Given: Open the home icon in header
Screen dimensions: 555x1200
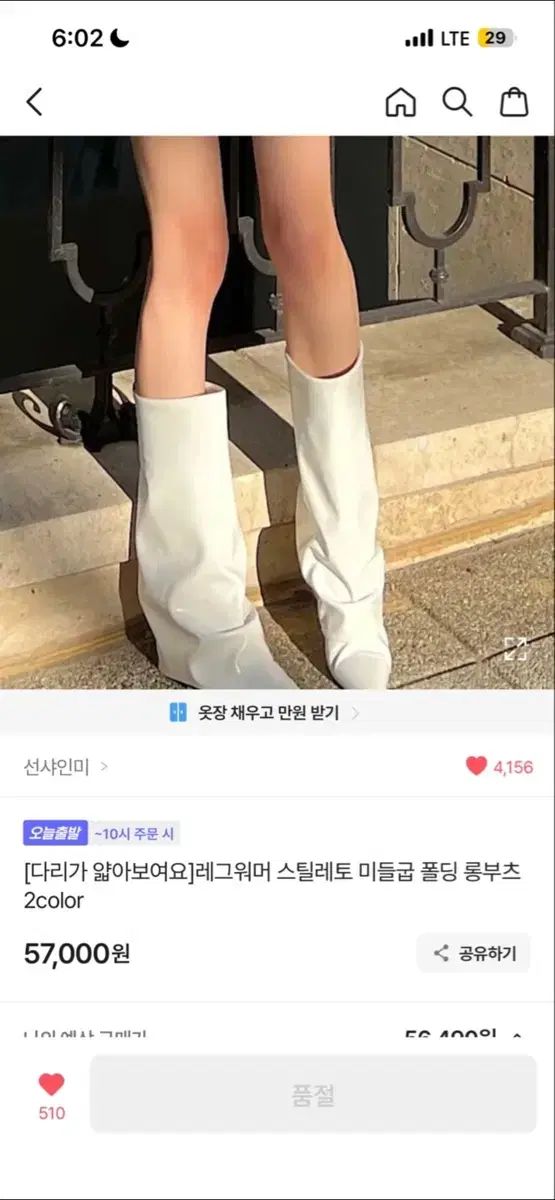Looking at the screenshot, I should (400, 102).
